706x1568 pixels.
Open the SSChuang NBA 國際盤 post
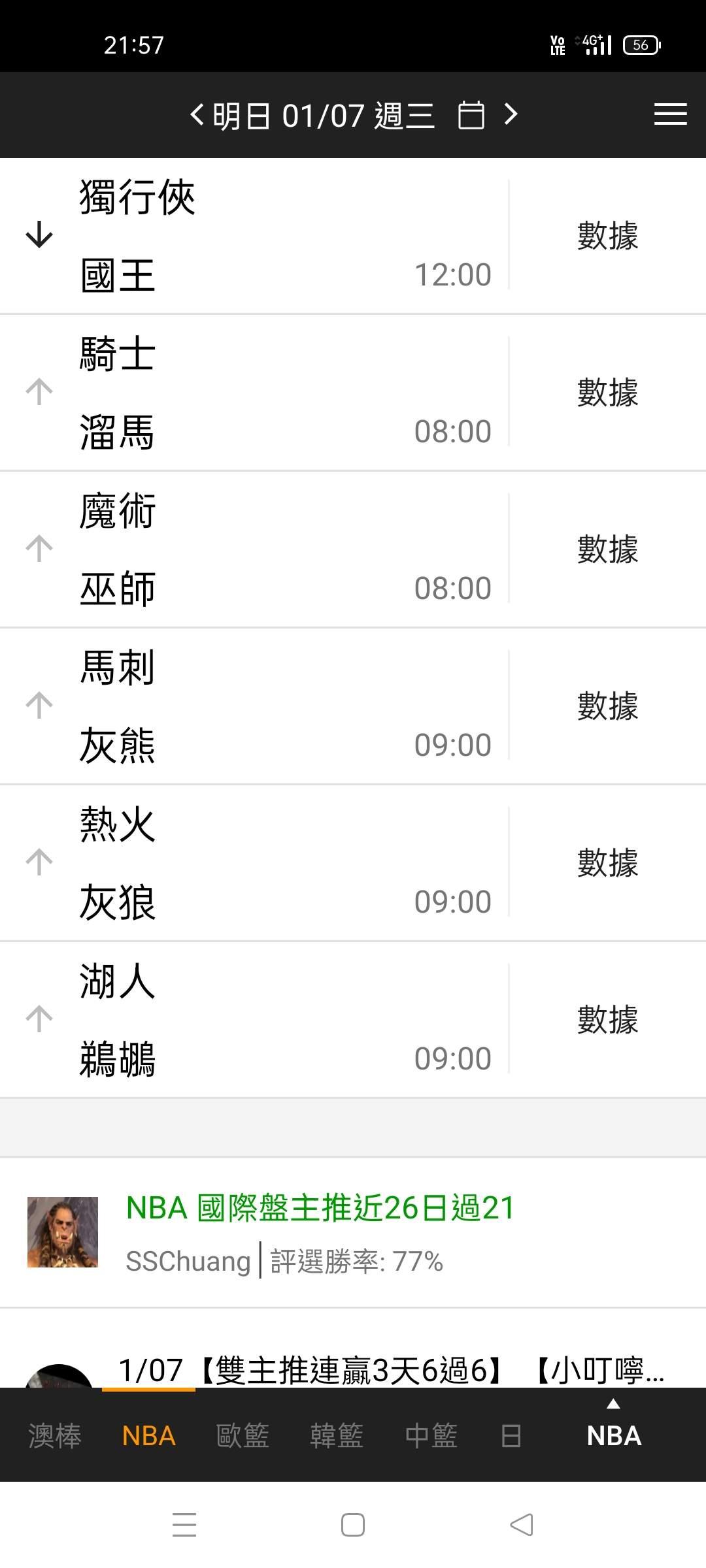(320, 1207)
